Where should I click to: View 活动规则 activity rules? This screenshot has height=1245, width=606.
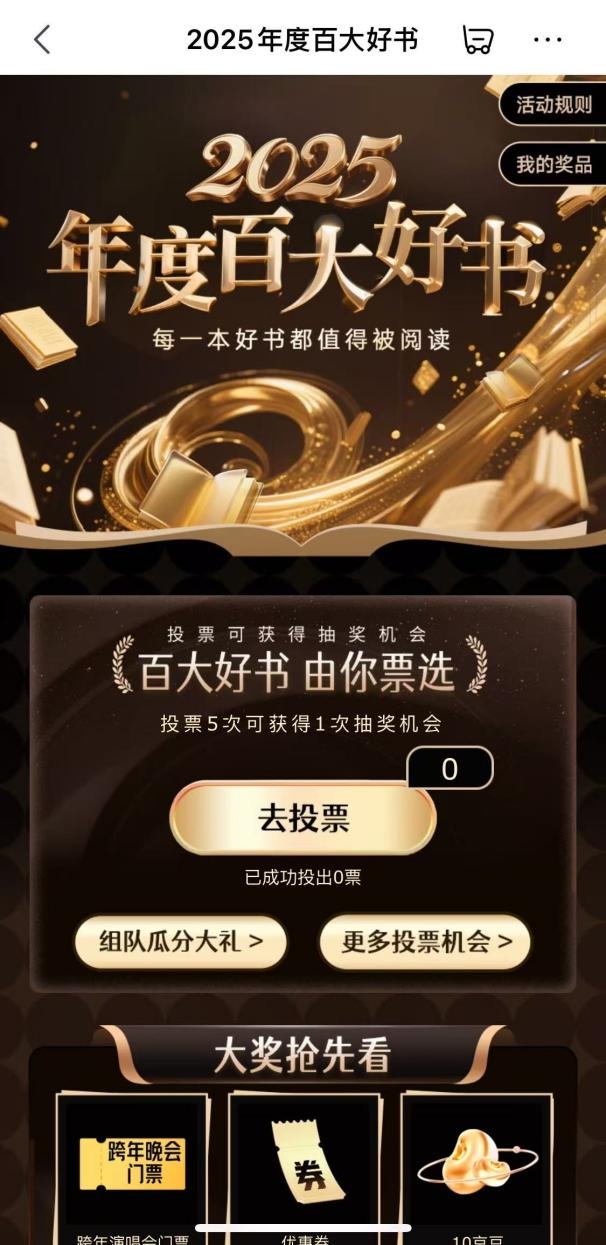click(x=553, y=104)
